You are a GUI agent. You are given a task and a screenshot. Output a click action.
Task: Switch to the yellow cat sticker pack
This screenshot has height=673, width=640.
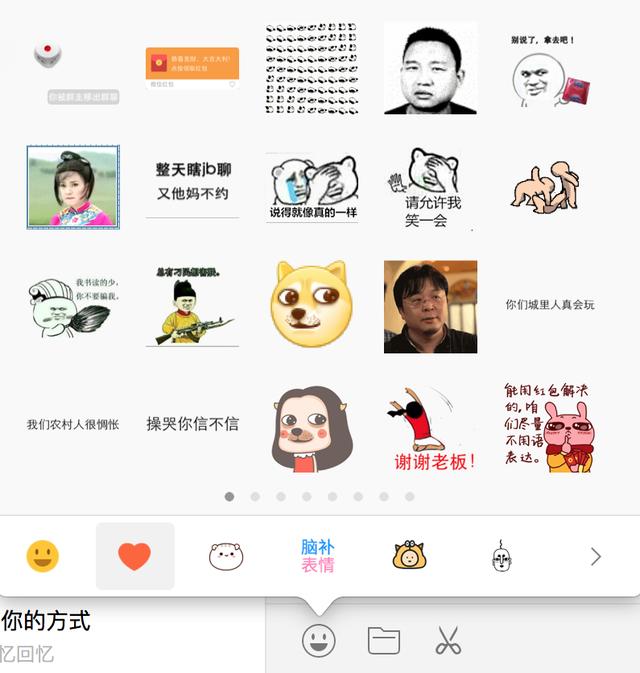click(x=409, y=556)
